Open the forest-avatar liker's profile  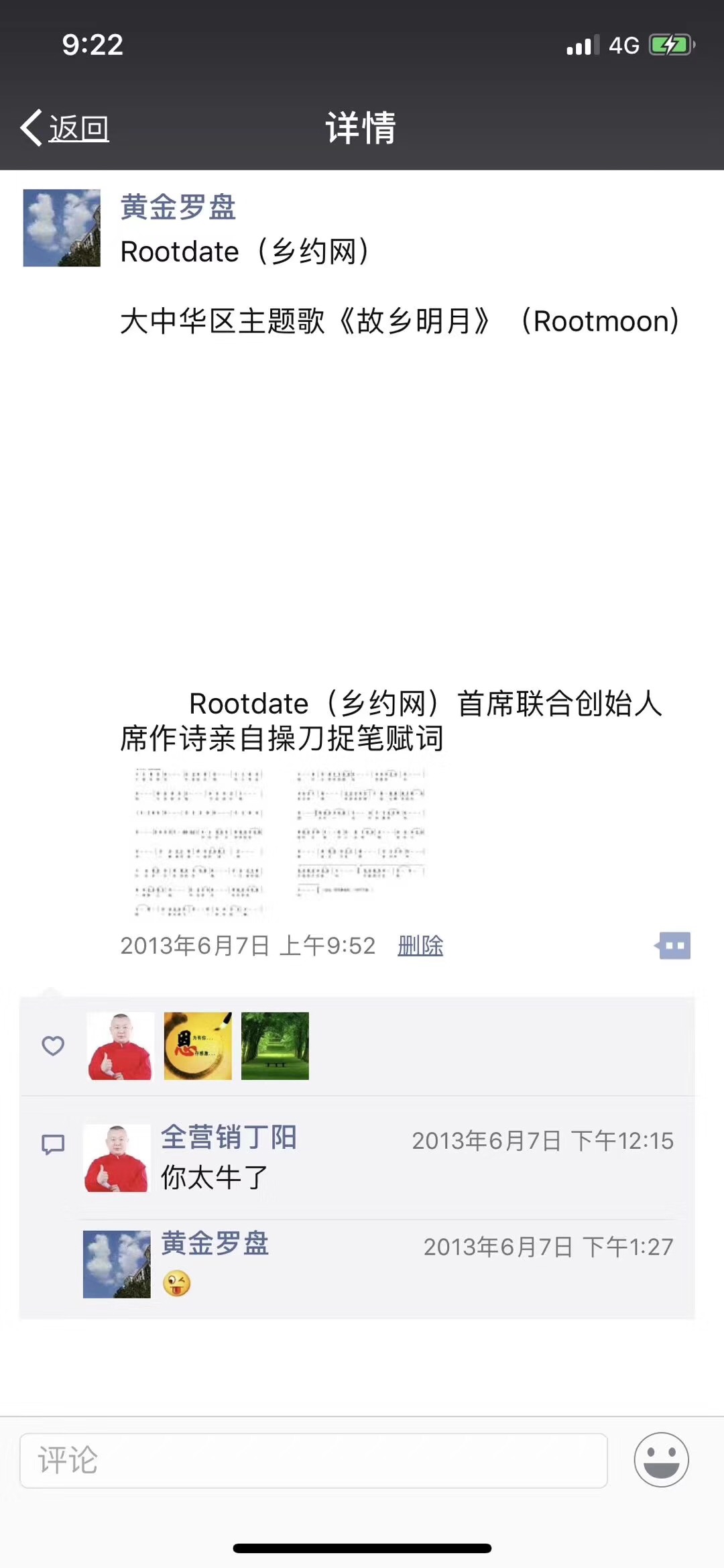coord(275,1046)
